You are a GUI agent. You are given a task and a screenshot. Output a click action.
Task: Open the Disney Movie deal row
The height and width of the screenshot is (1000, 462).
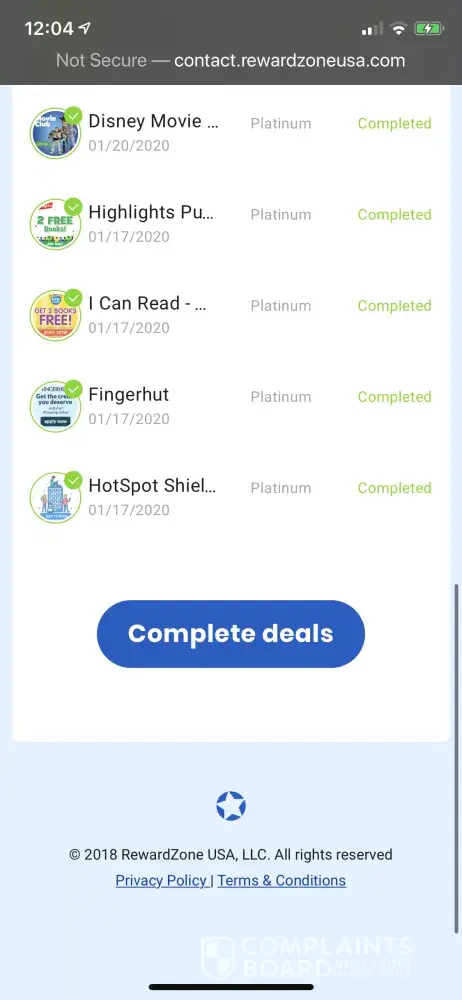click(x=231, y=133)
